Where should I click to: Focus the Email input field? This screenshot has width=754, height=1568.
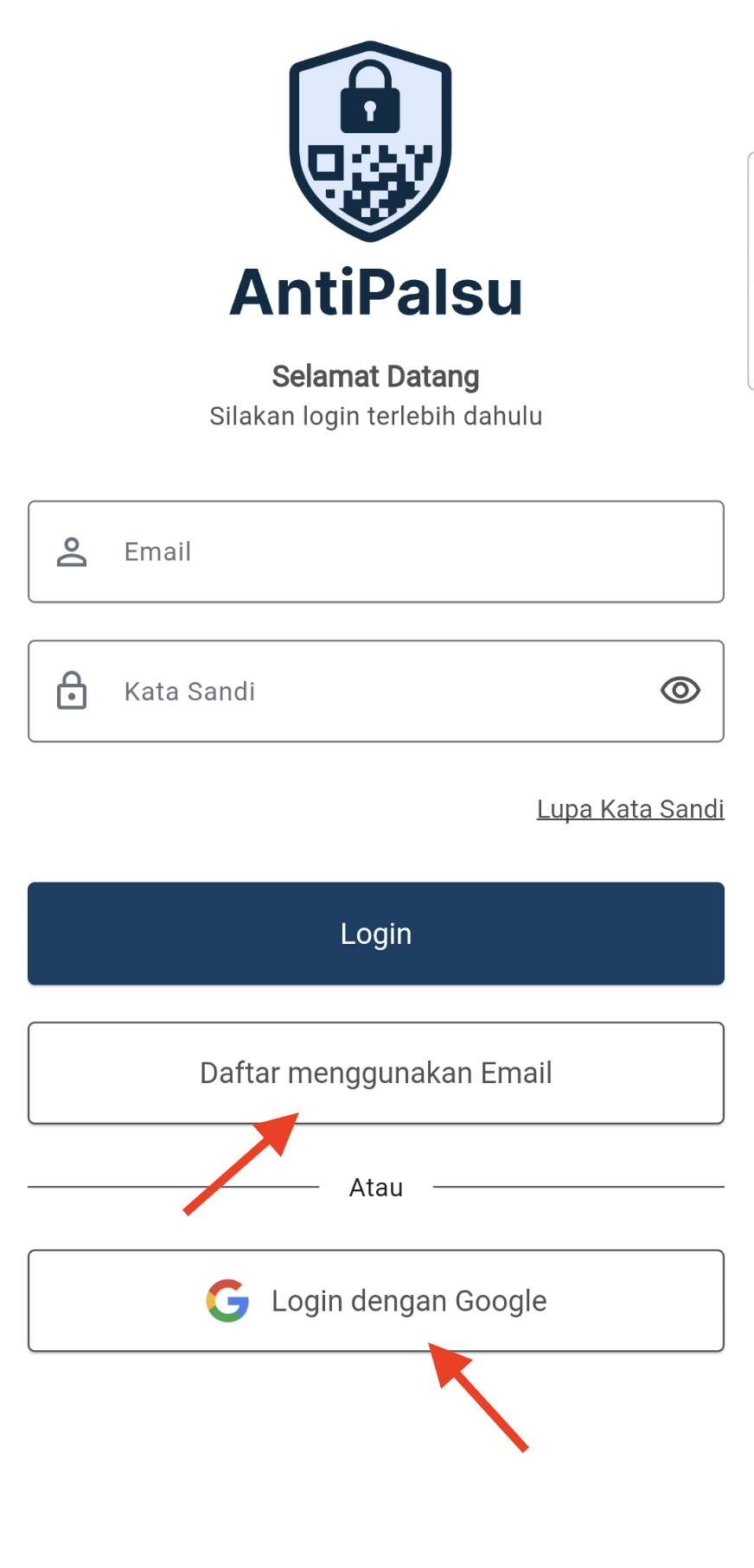(x=375, y=551)
